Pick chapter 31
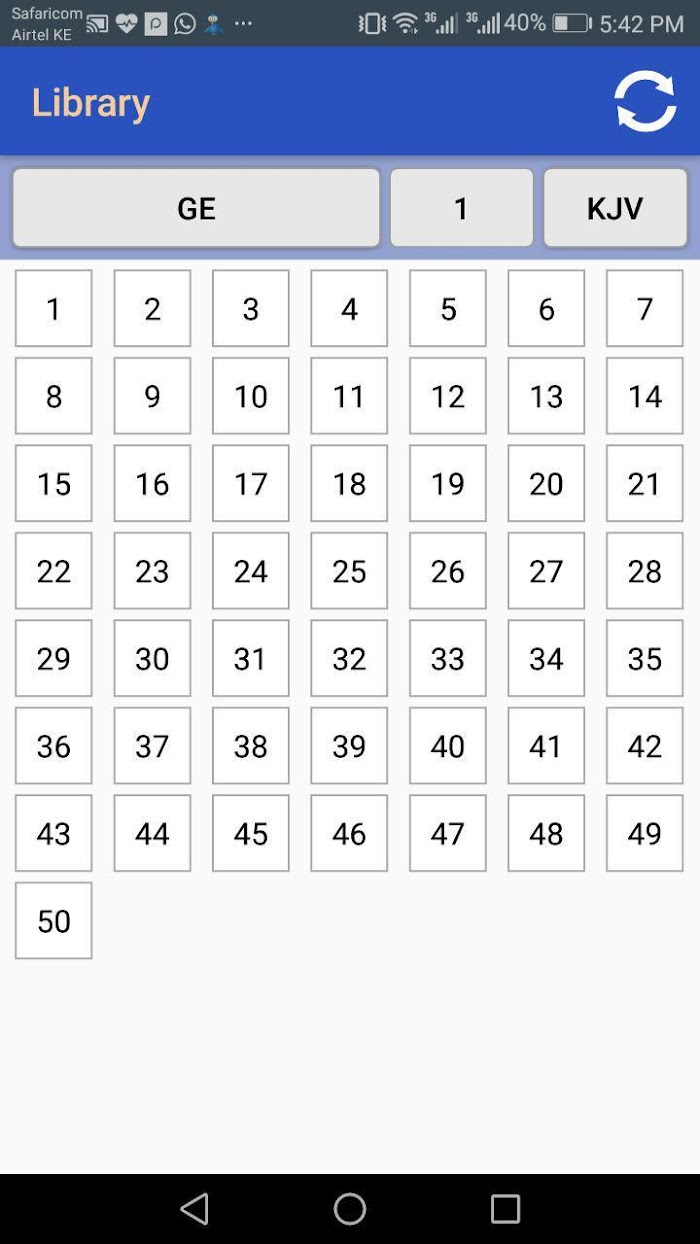Viewport: 700px width, 1244px height. [251, 658]
